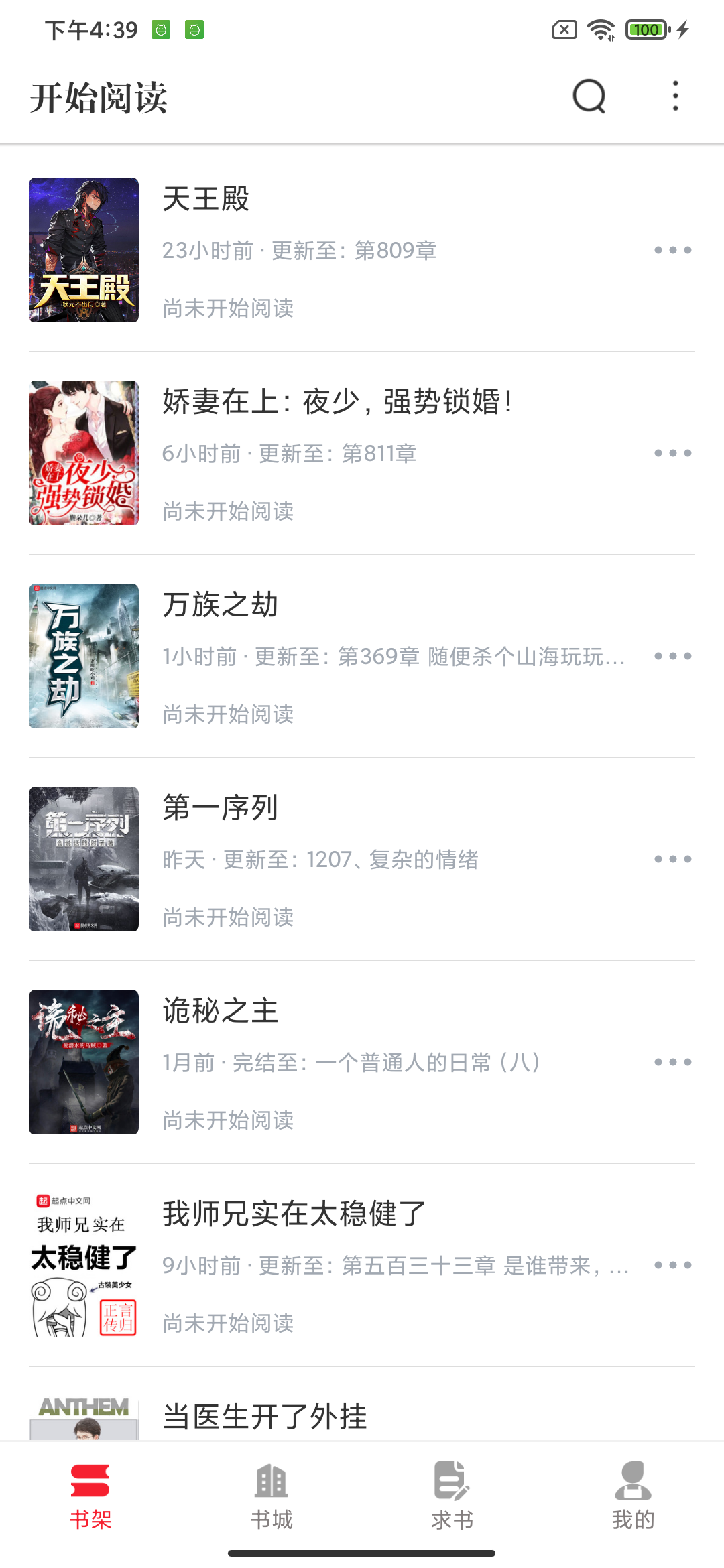Open the 诡秘之主 cover thumbnail
Screen dimensions: 724x1568
pos(84,1063)
